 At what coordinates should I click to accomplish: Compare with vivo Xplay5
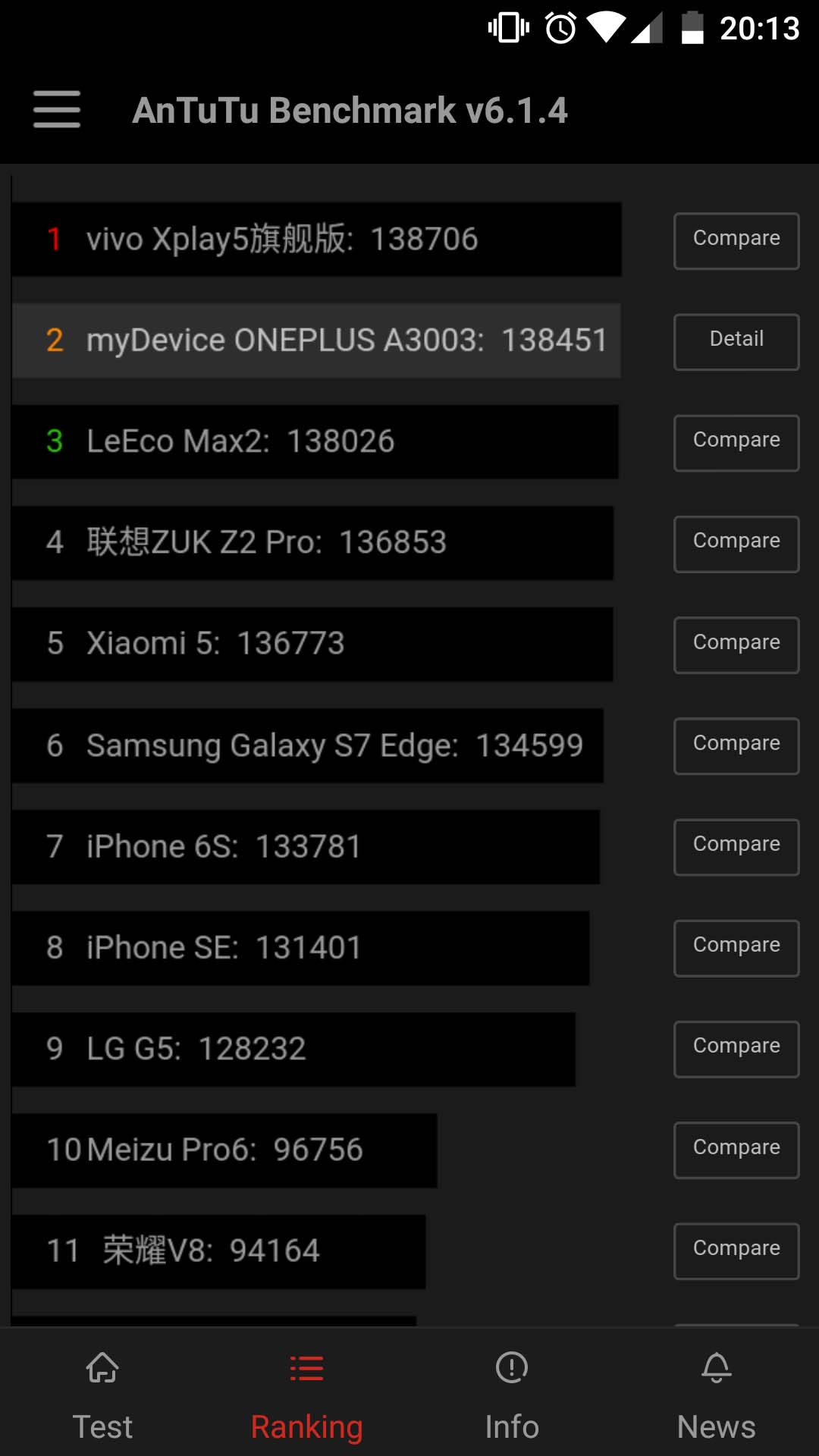(x=736, y=241)
